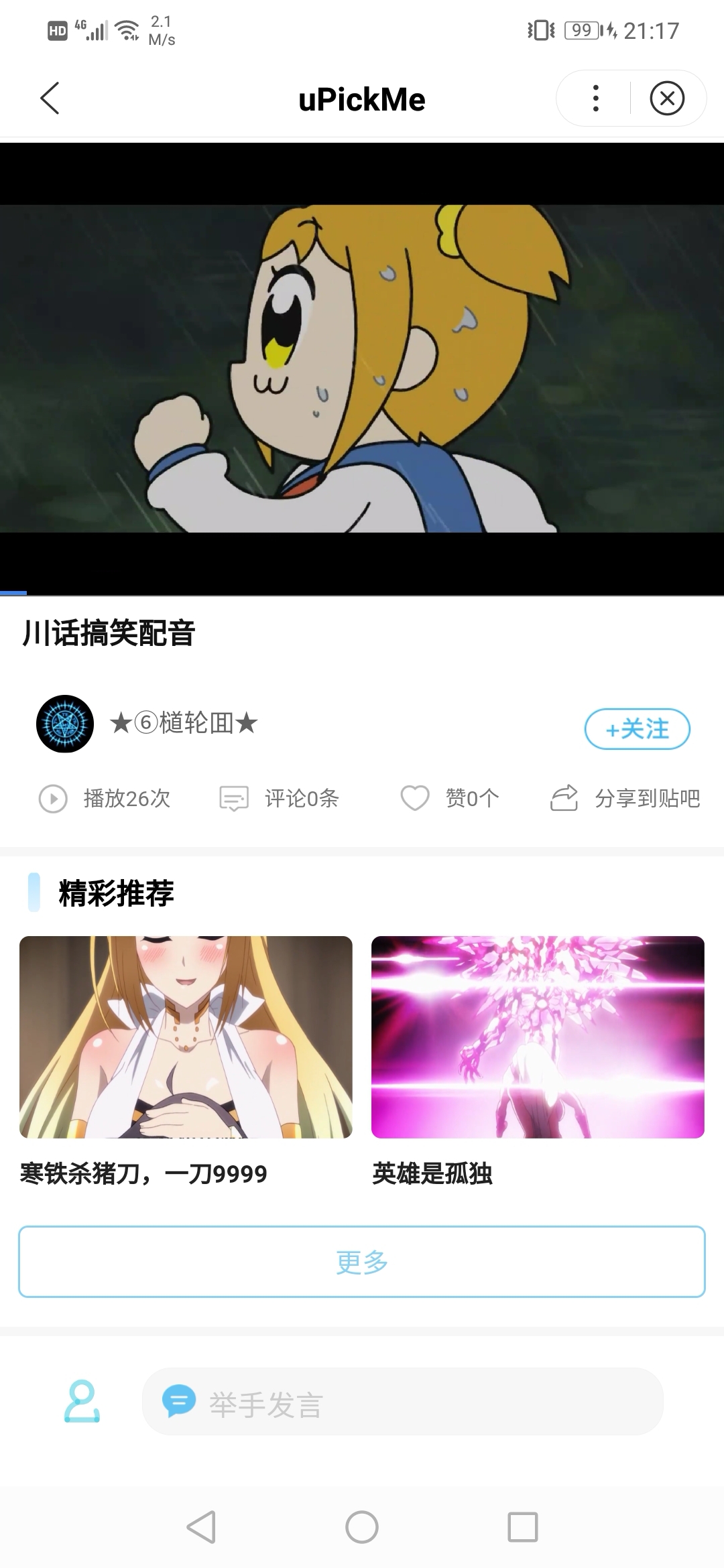Go back using the header arrow
The image size is (724, 1568).
[50, 99]
